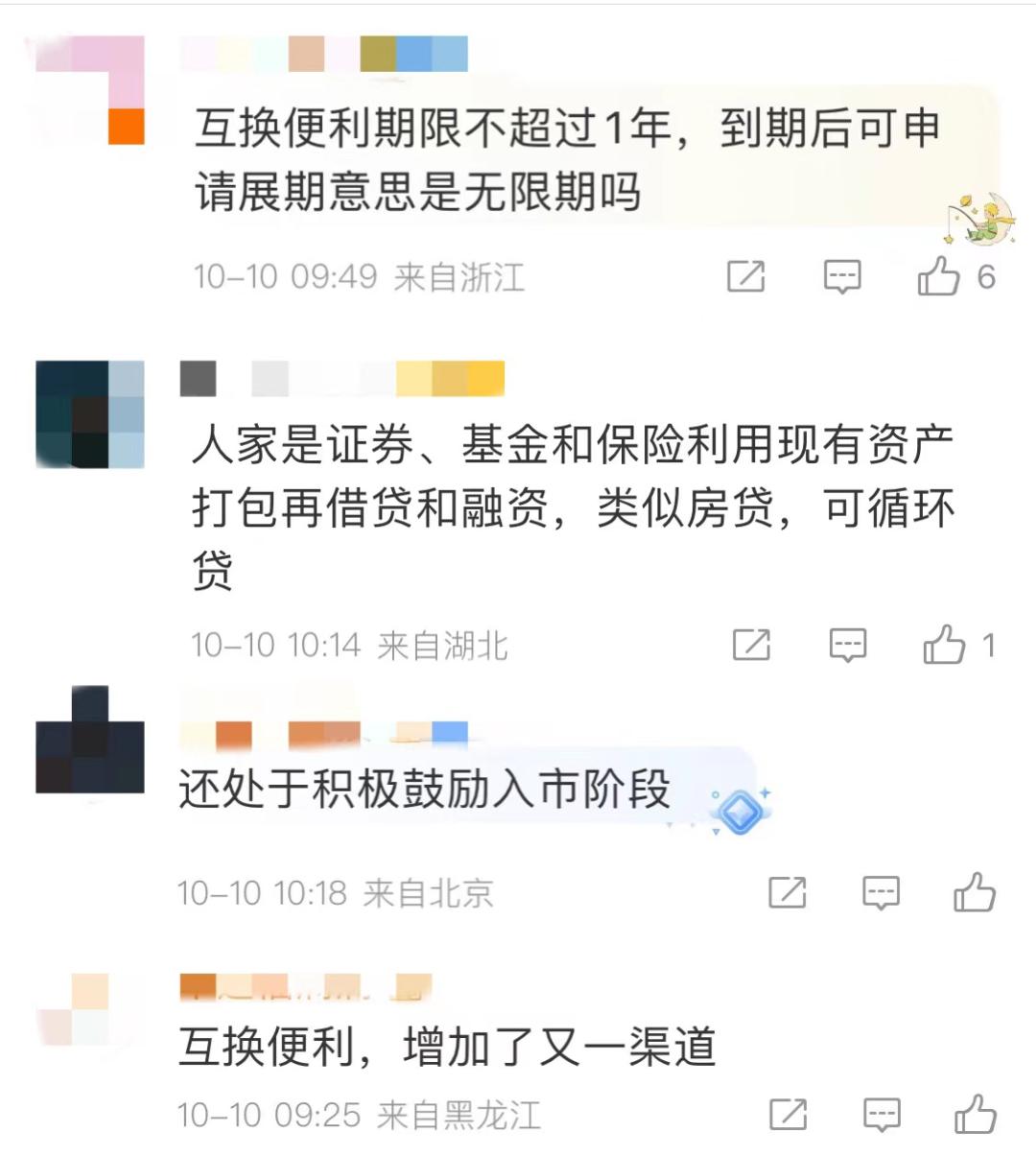
Task: Repost the comment from 黑龙江
Action: pos(788,1114)
